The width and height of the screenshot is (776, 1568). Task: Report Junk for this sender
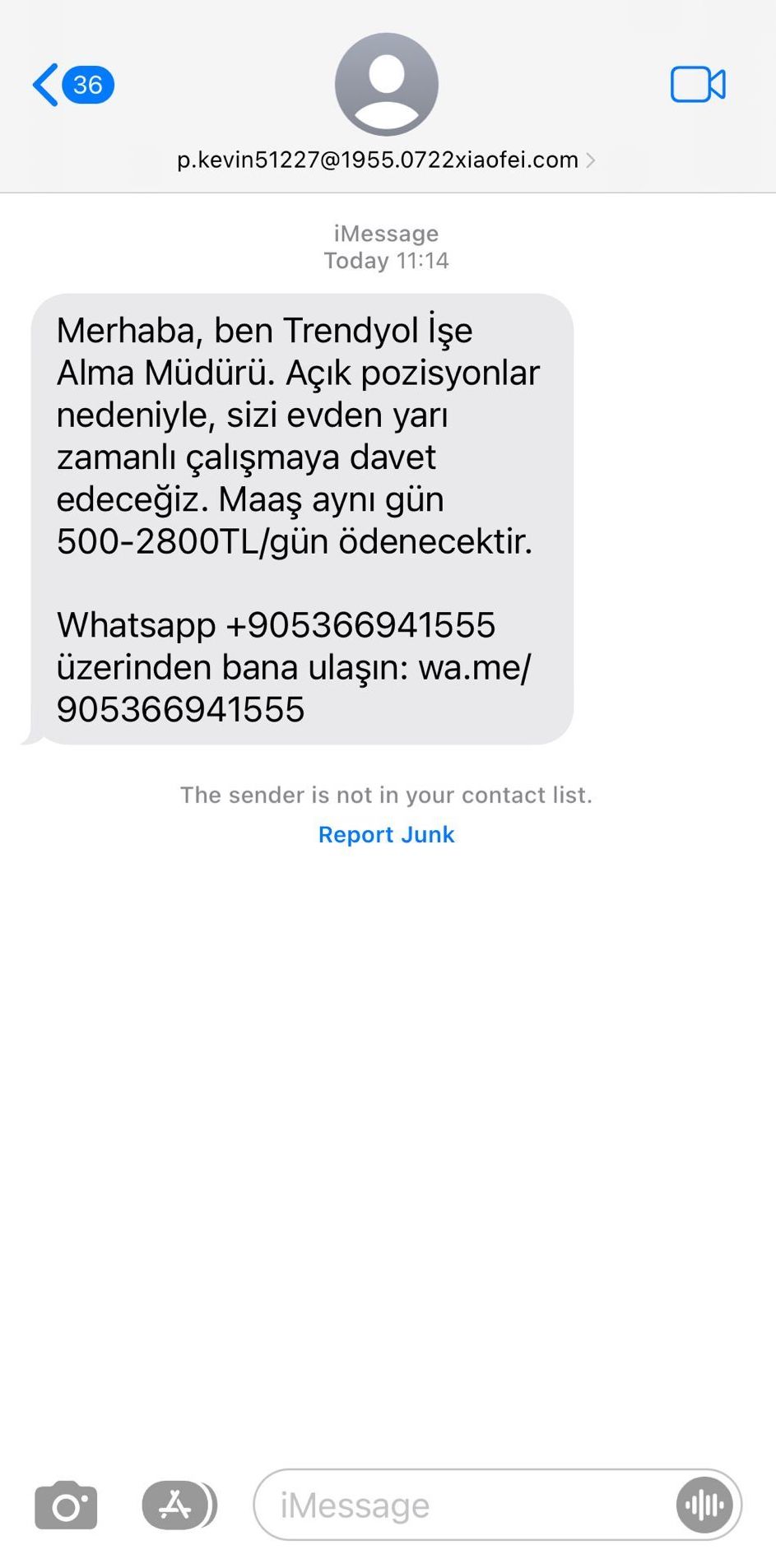tap(386, 834)
